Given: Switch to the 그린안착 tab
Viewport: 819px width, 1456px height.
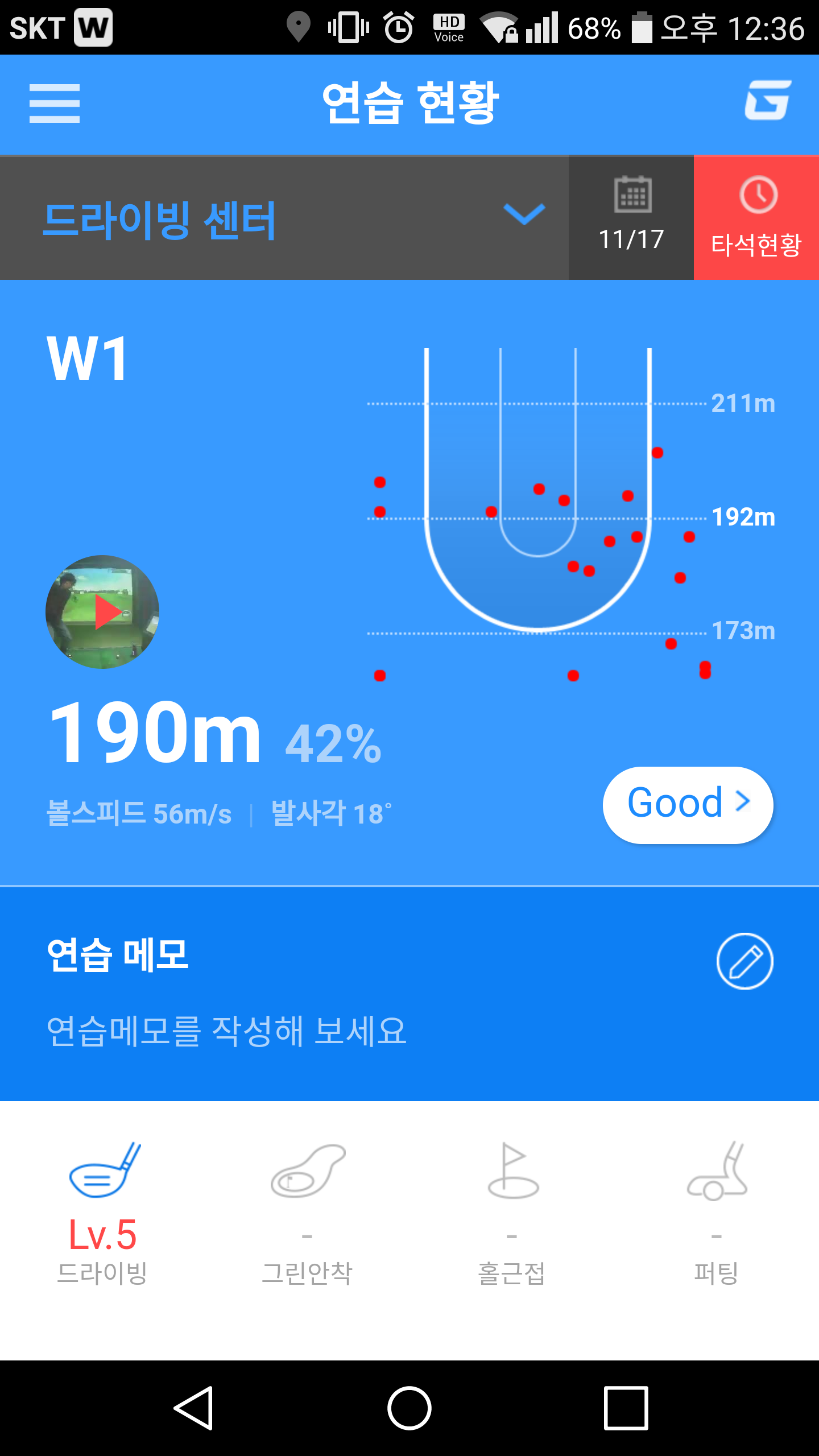Looking at the screenshot, I should pos(307,1213).
